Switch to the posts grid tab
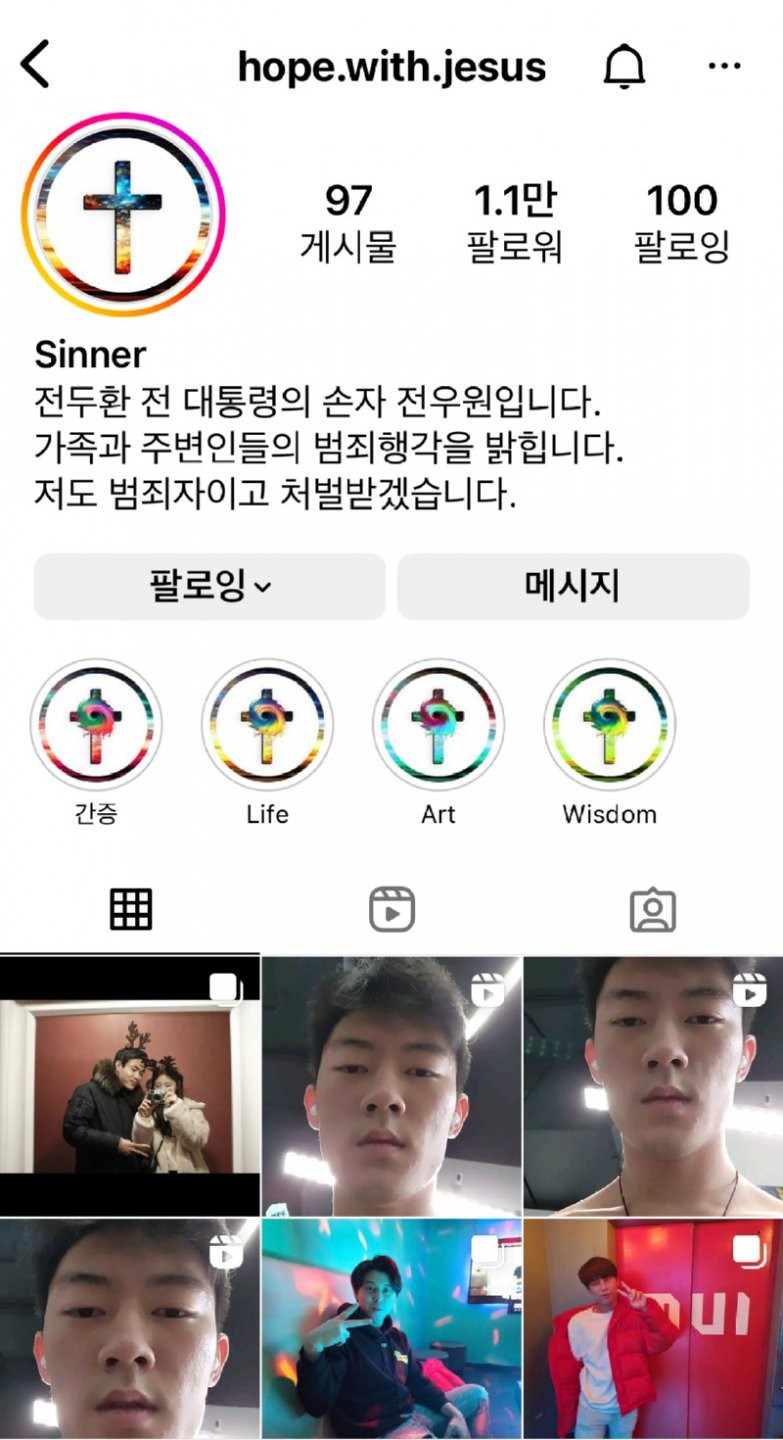783x1440 pixels. click(130, 910)
